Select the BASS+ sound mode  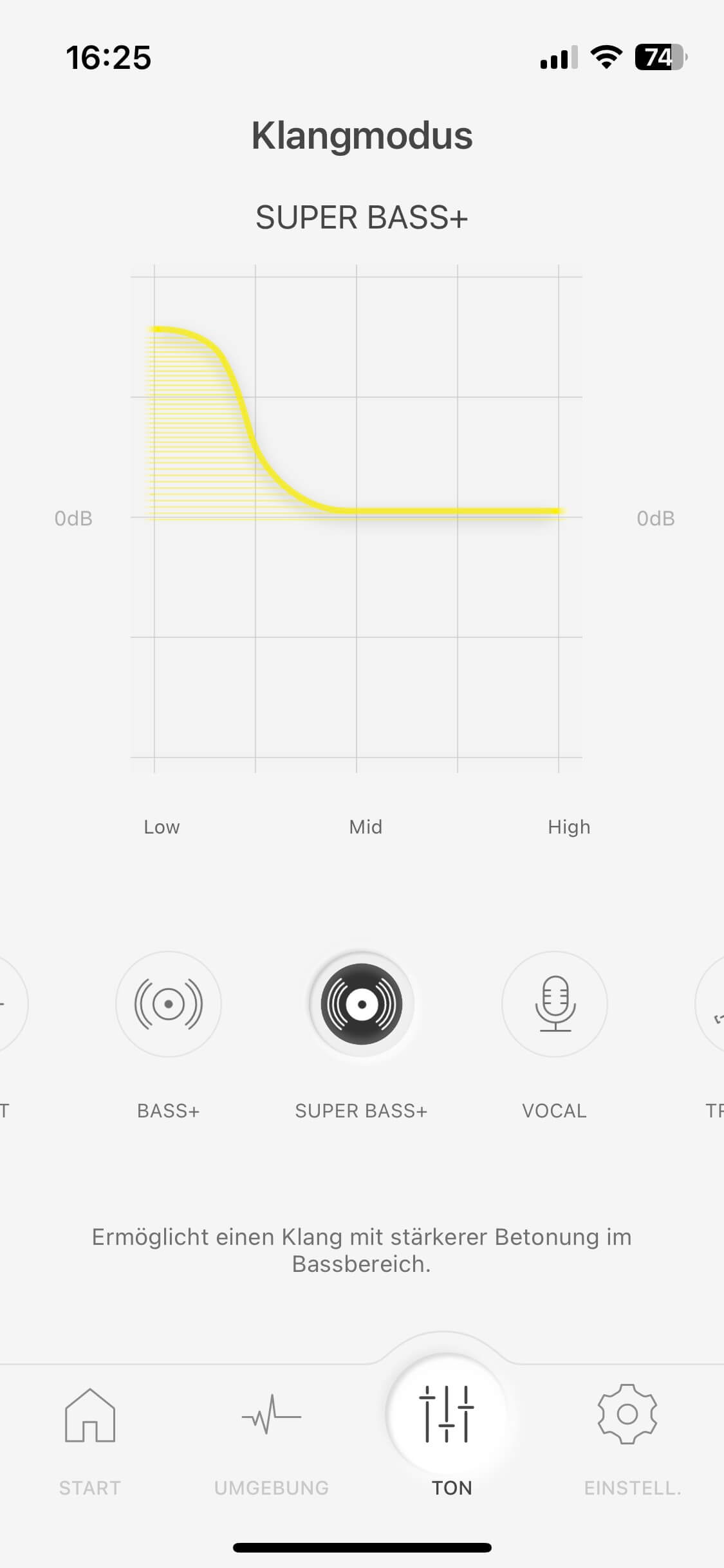point(168,1003)
